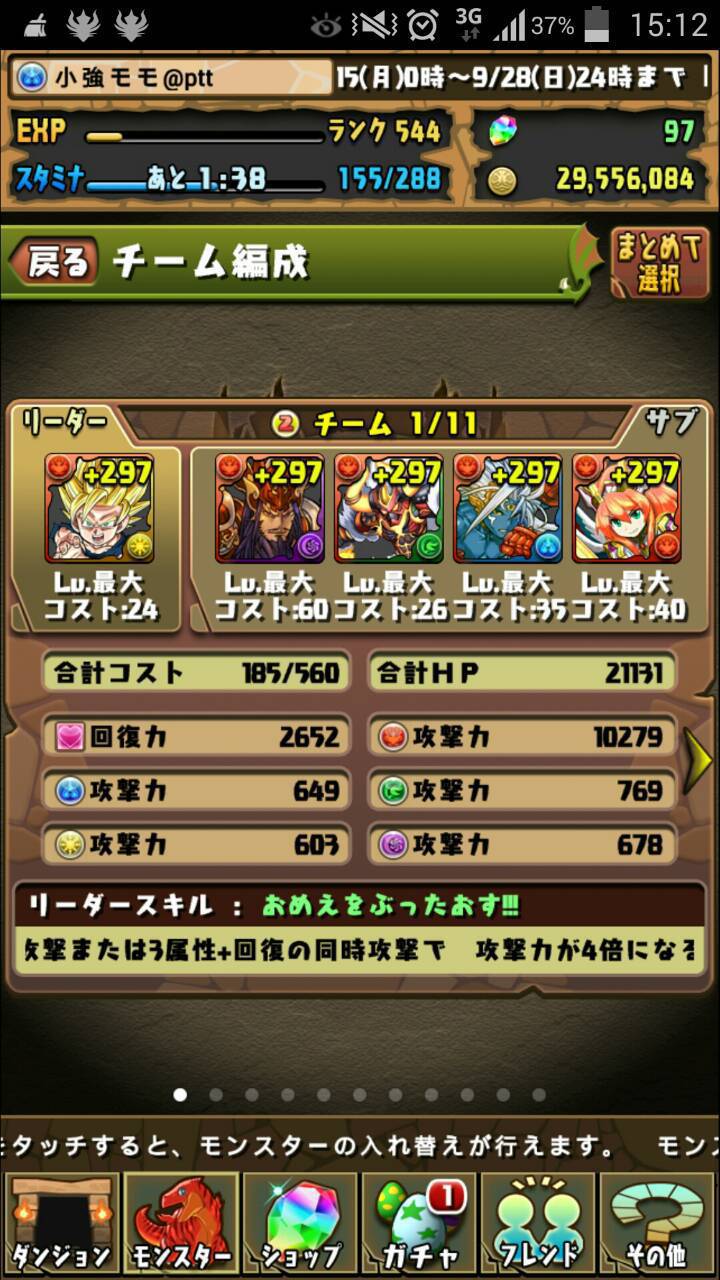Image resolution: width=720 pixels, height=1280 pixels.
Task: Tap the 戻る back button
Action: point(54,262)
